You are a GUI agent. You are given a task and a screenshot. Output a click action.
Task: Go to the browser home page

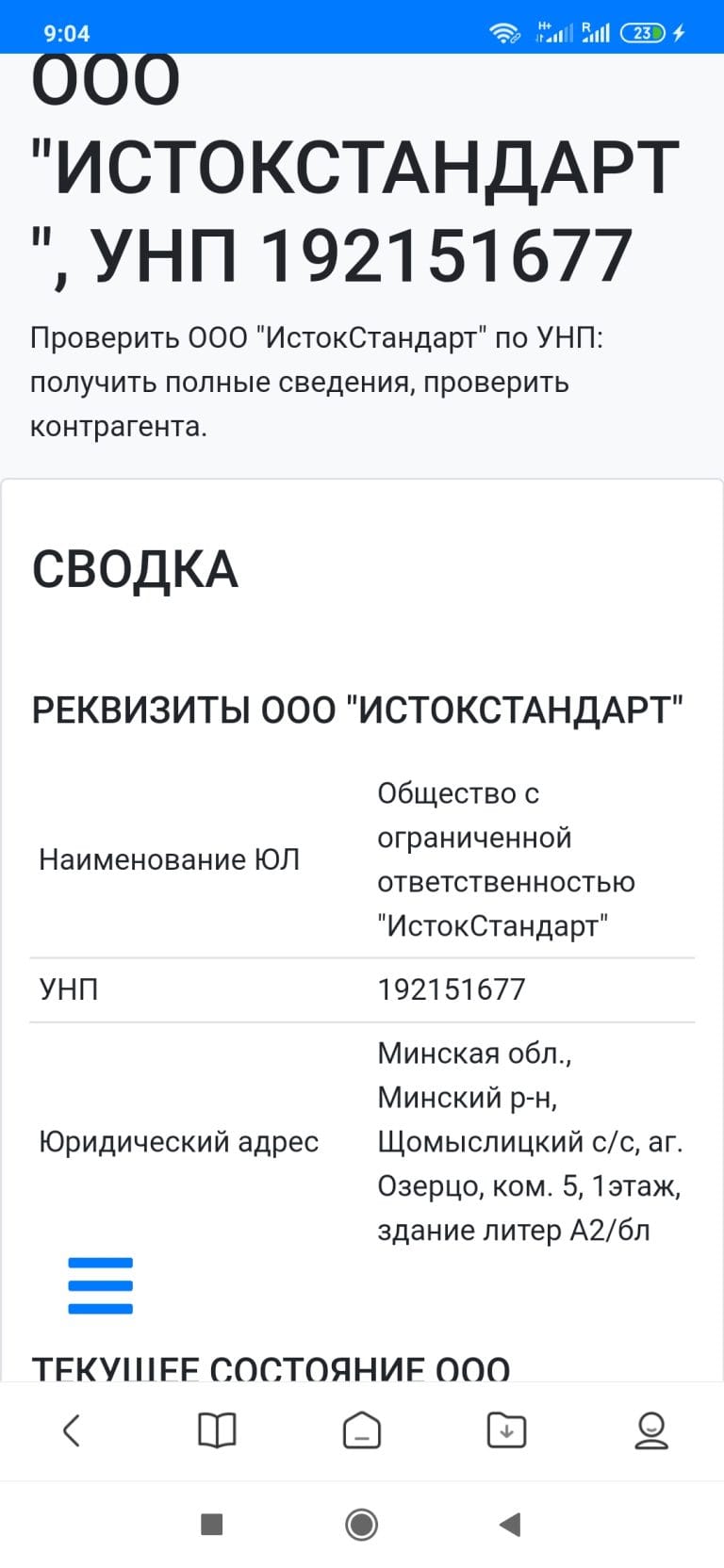click(362, 1430)
